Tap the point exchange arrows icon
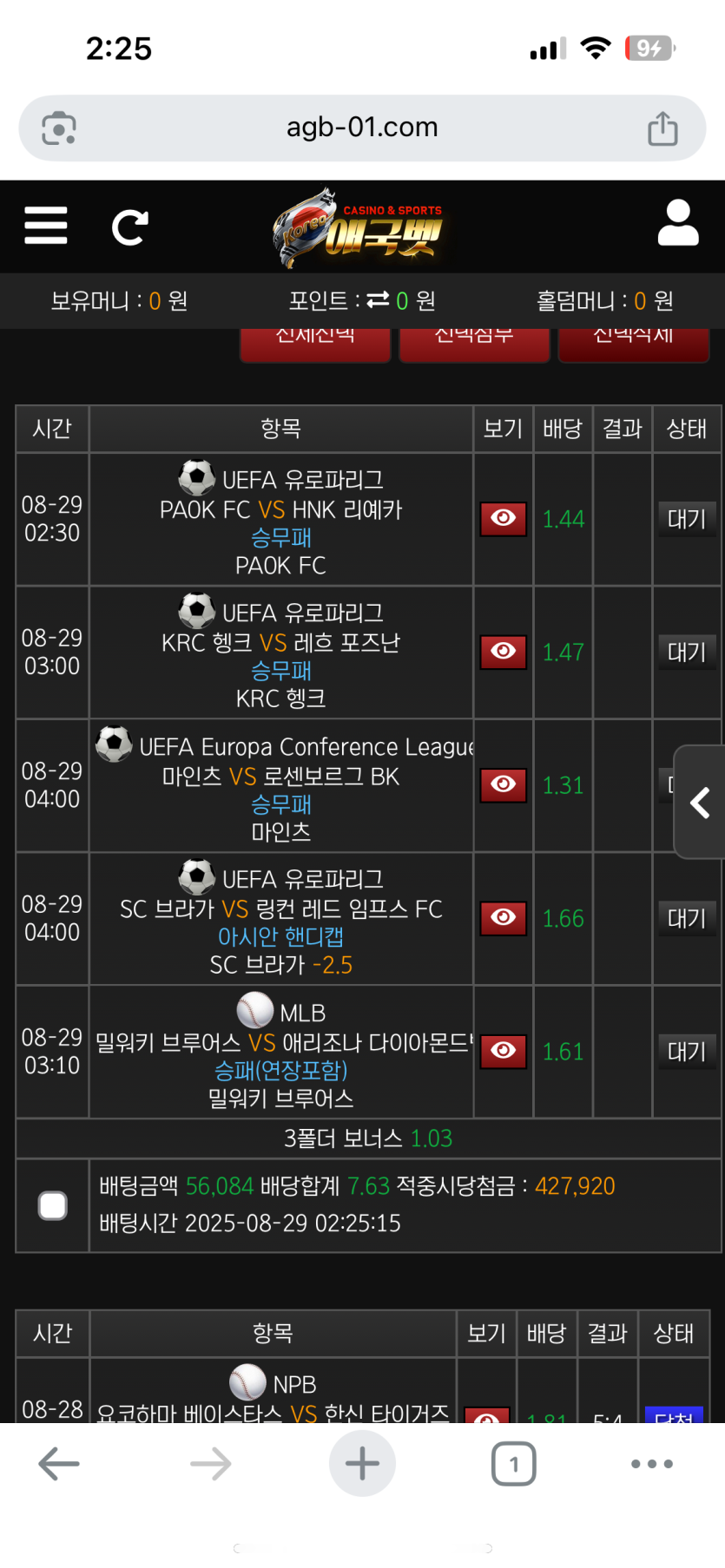Image resolution: width=725 pixels, height=1568 pixels. click(x=378, y=300)
